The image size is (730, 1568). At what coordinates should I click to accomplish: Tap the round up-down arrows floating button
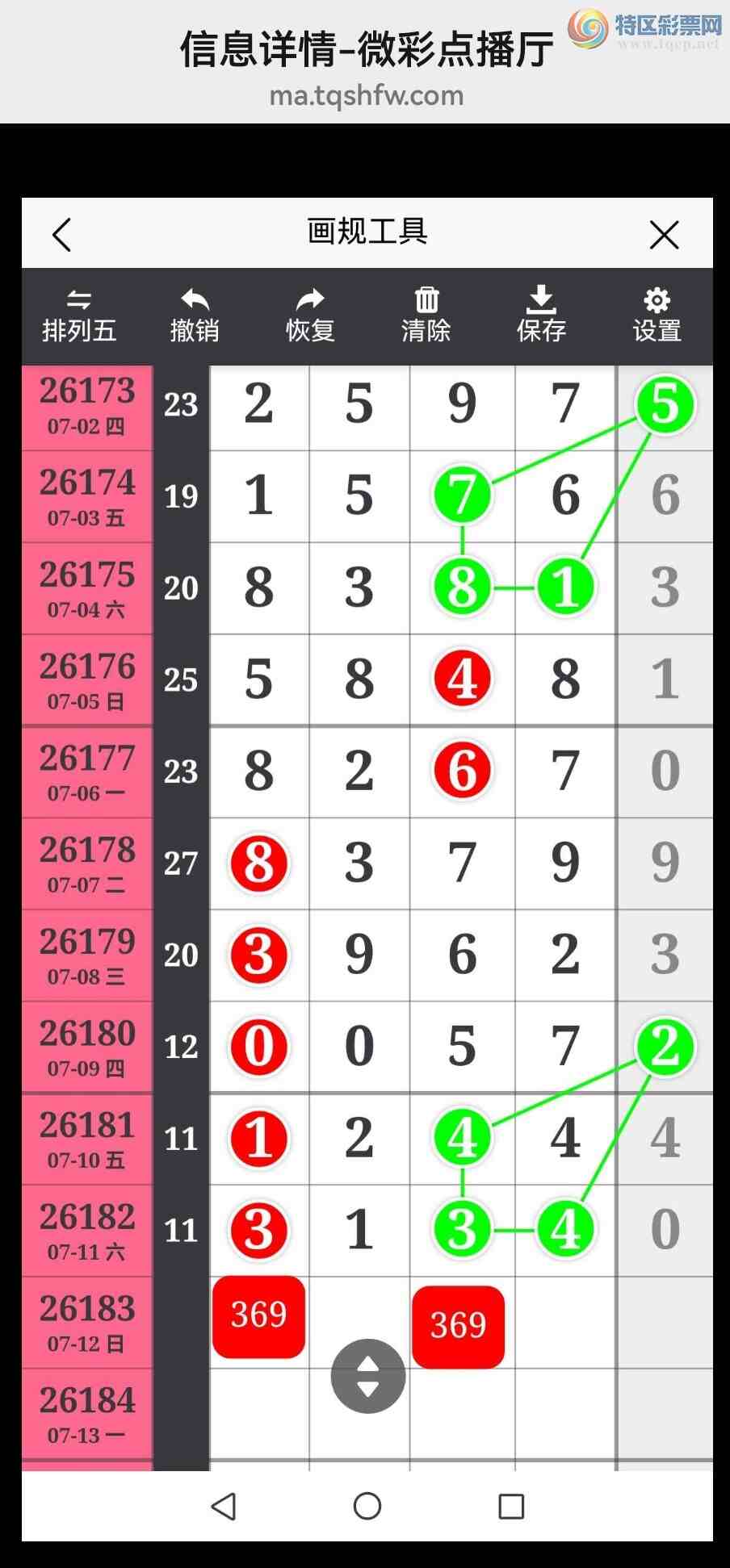(x=368, y=1376)
